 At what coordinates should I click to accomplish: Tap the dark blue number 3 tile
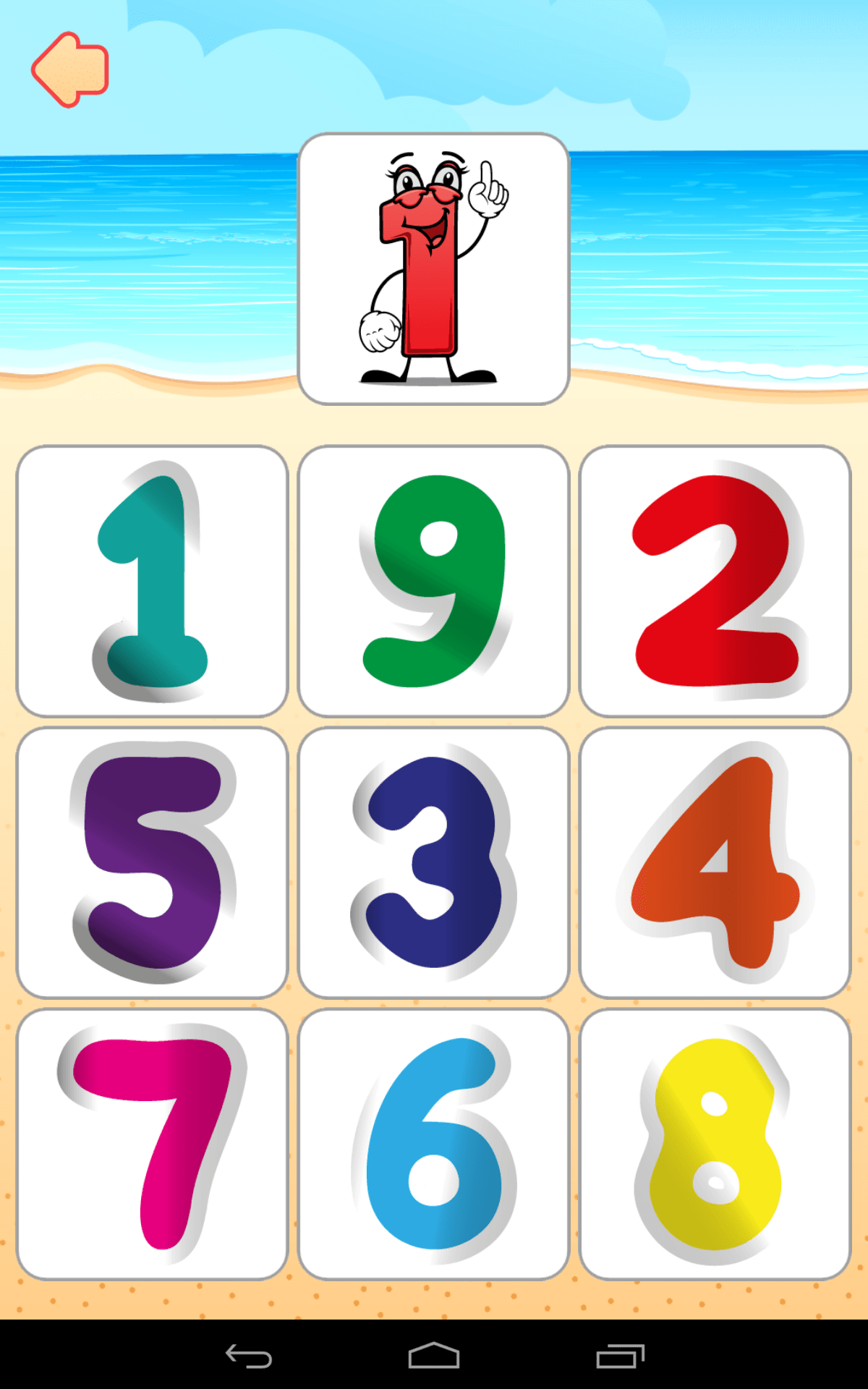tap(433, 862)
